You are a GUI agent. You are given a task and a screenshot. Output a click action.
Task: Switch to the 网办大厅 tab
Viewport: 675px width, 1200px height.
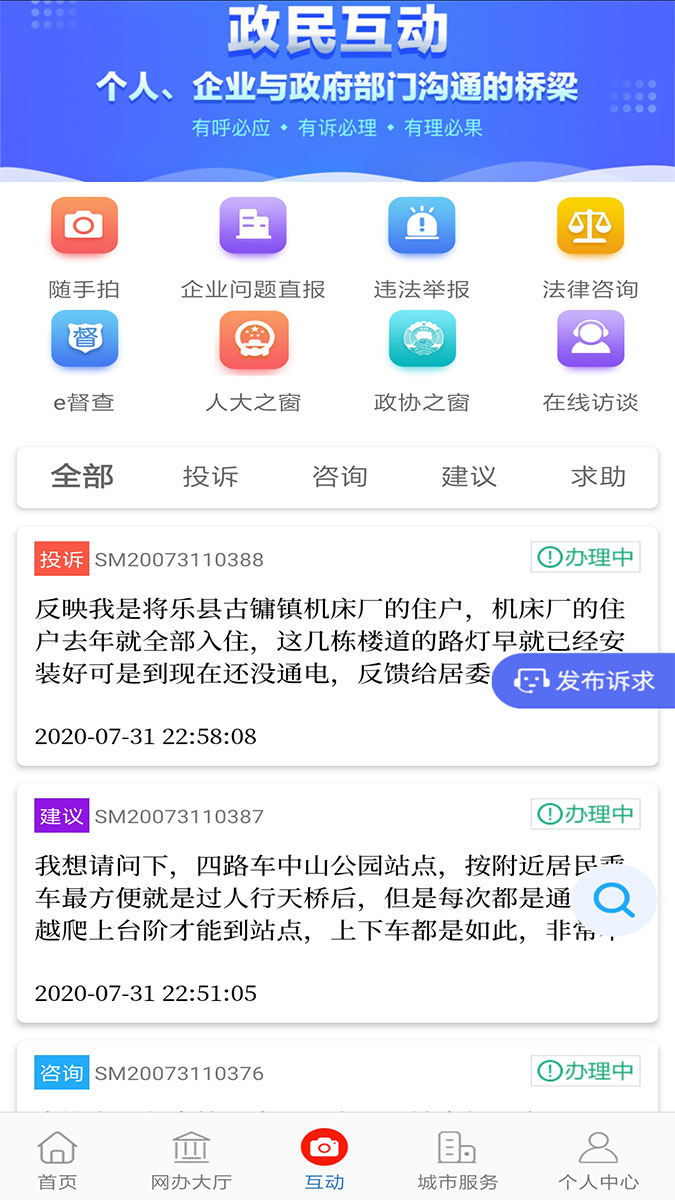point(191,1160)
